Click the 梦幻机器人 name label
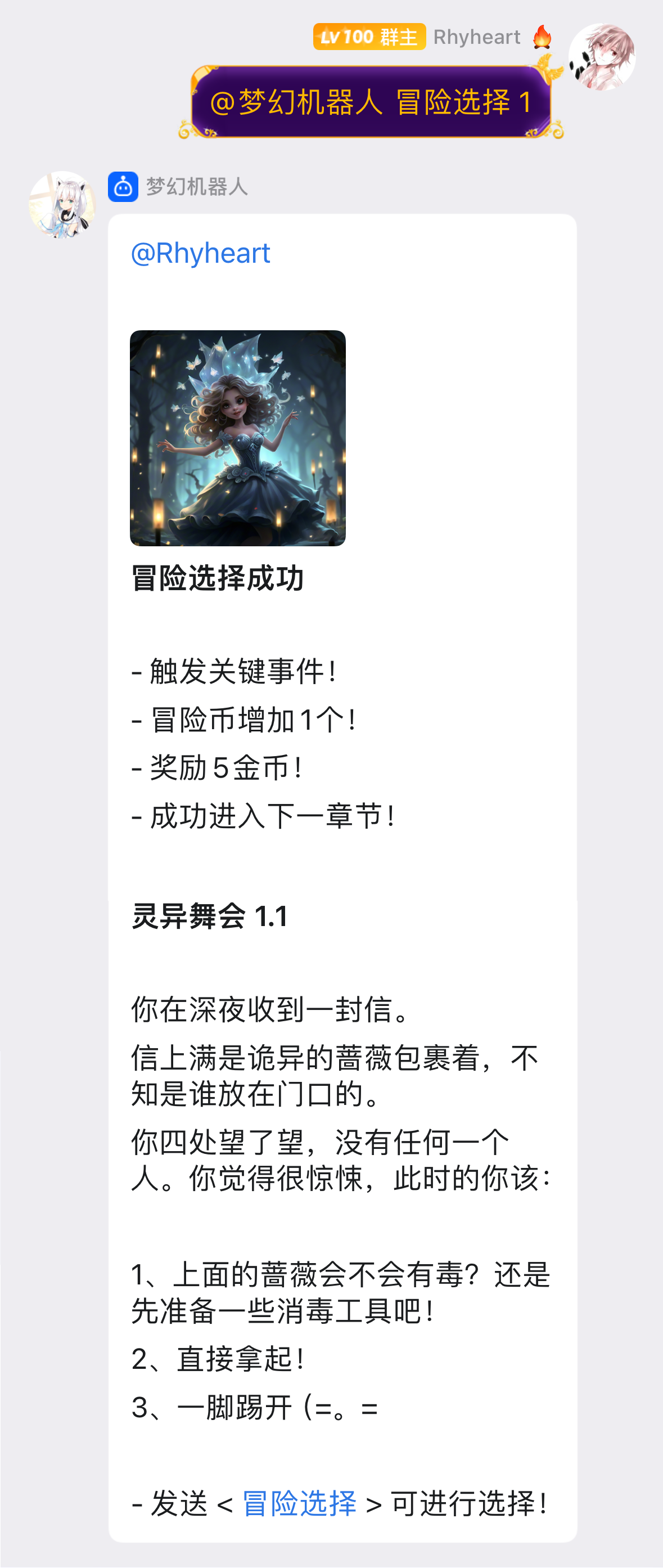 pos(196,186)
